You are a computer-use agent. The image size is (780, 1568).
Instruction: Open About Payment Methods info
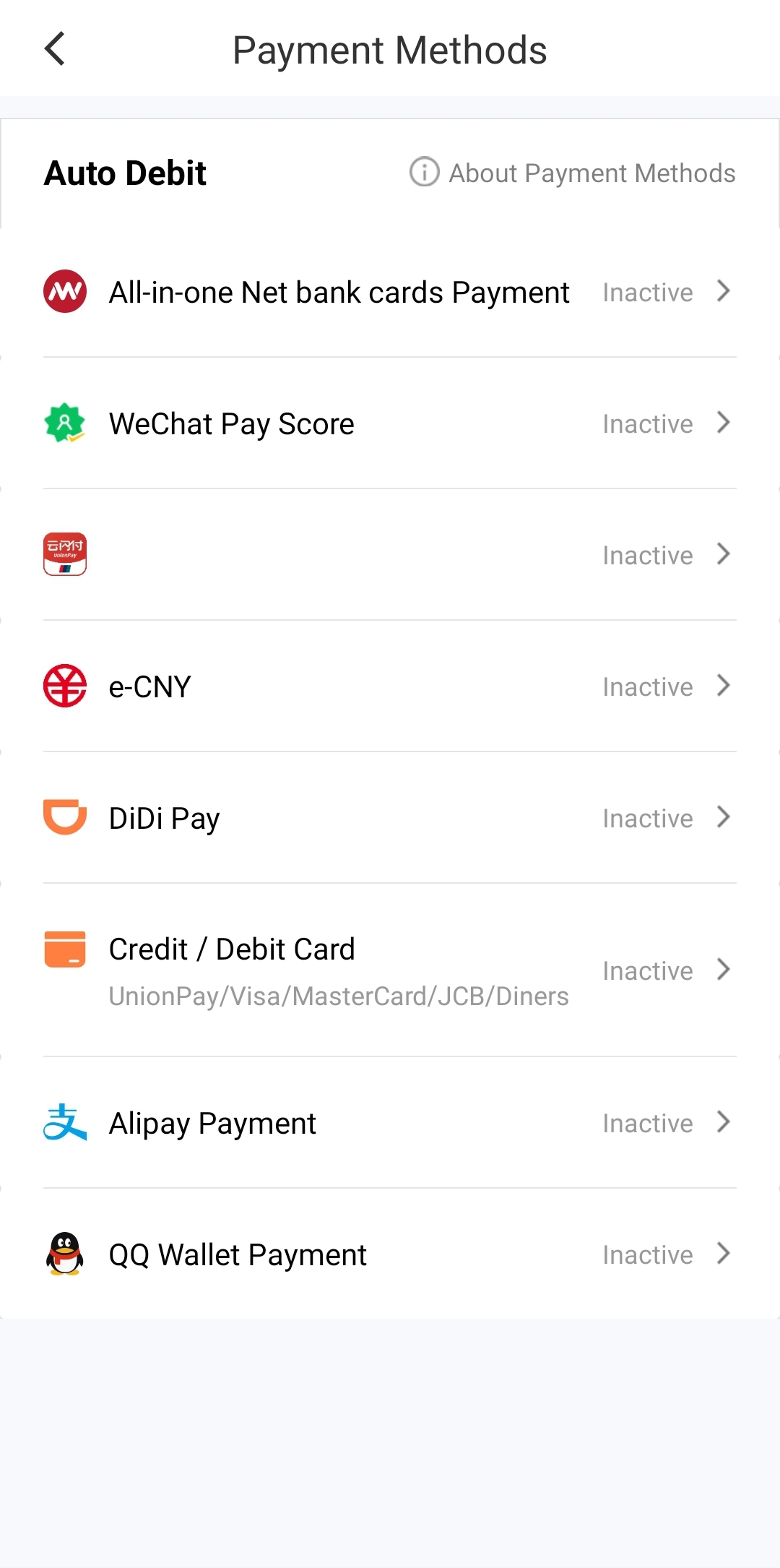click(572, 173)
